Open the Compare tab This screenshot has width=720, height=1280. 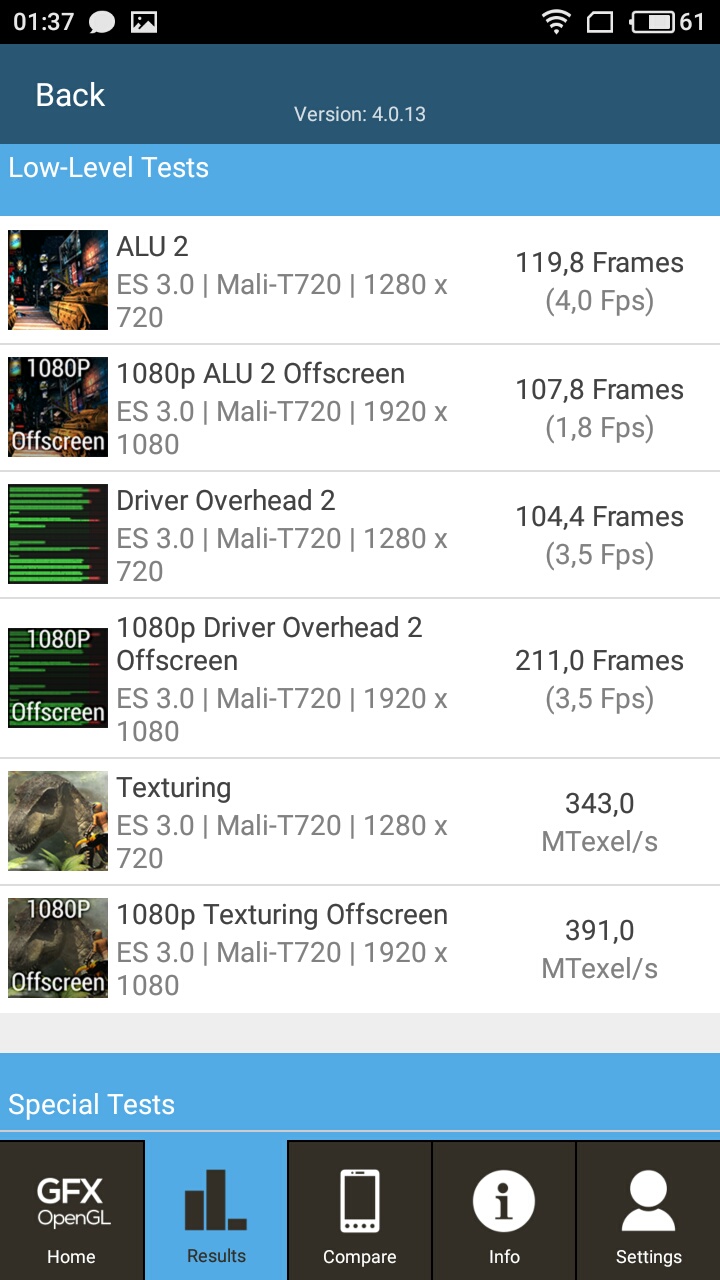click(360, 1211)
